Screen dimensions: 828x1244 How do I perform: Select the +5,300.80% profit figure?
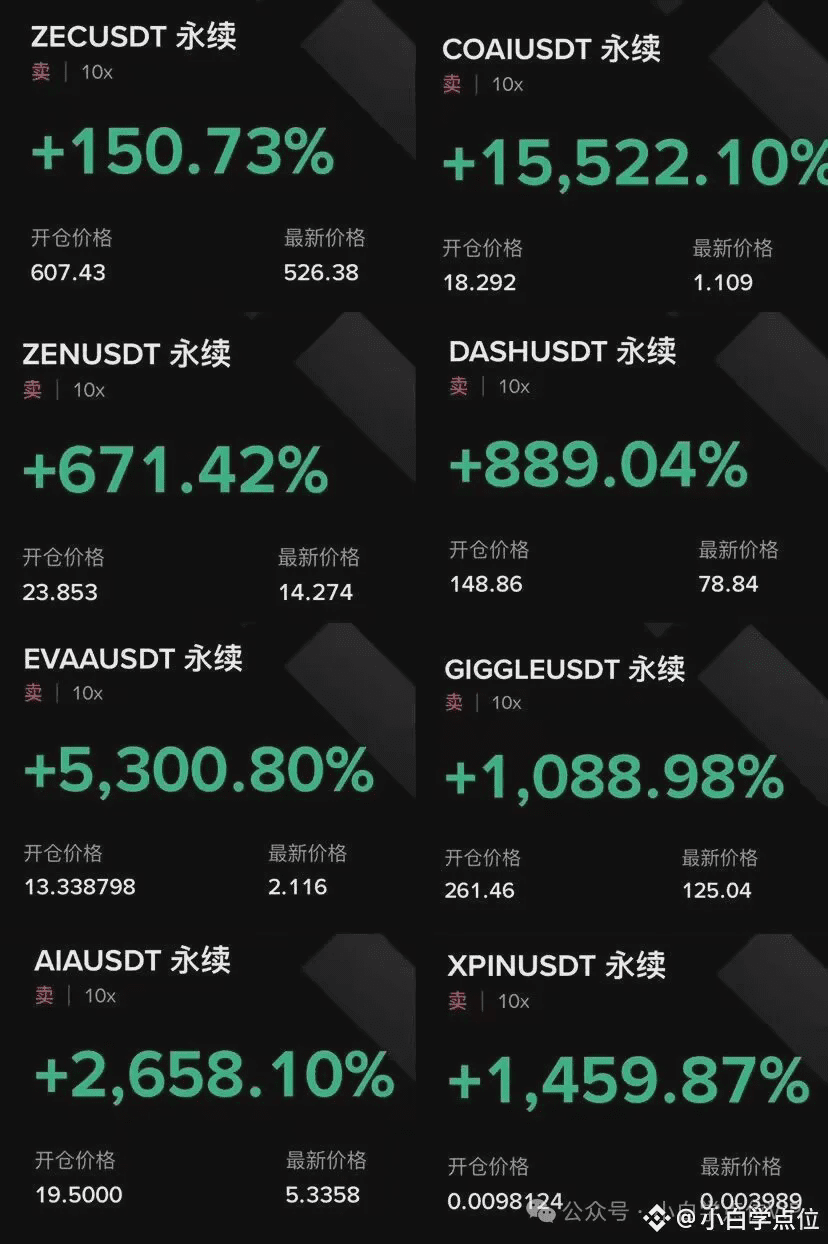[x=197, y=768]
